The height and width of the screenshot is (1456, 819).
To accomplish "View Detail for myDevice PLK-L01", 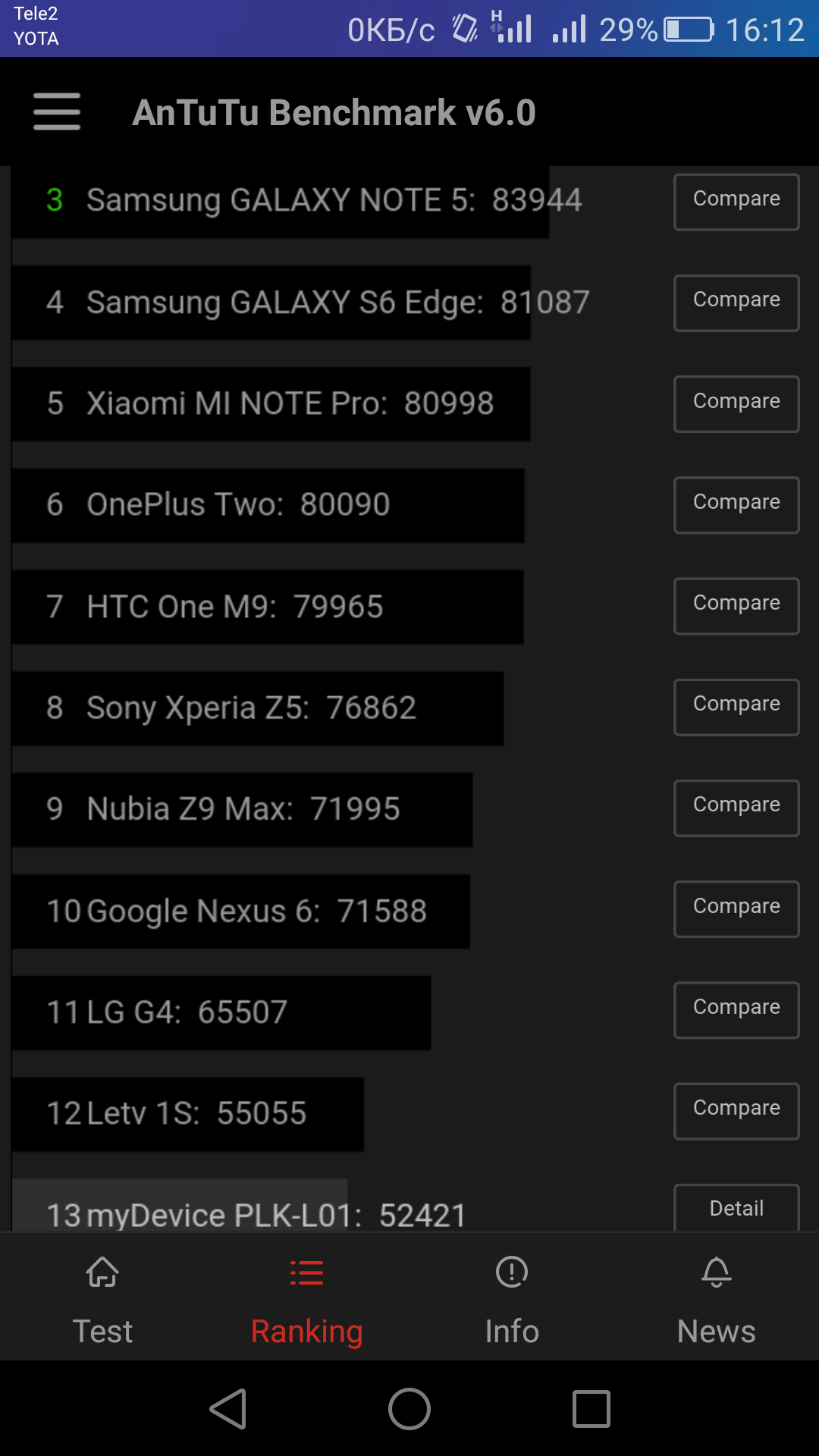I will tap(736, 1207).
